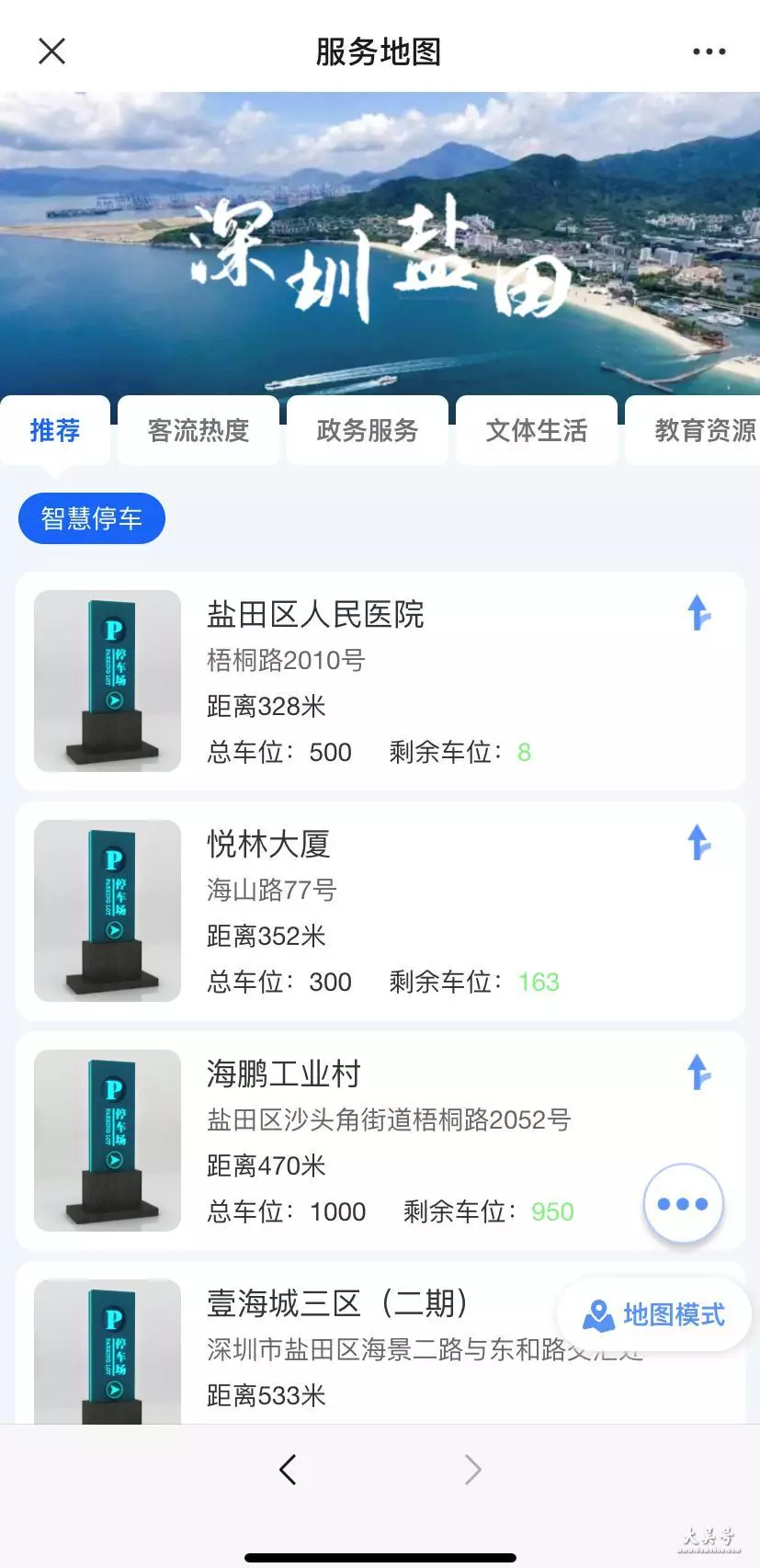Viewport: 760px width, 1568px height.
Task: Open the 盐田区人民医院 parking card
Action: pos(380,681)
